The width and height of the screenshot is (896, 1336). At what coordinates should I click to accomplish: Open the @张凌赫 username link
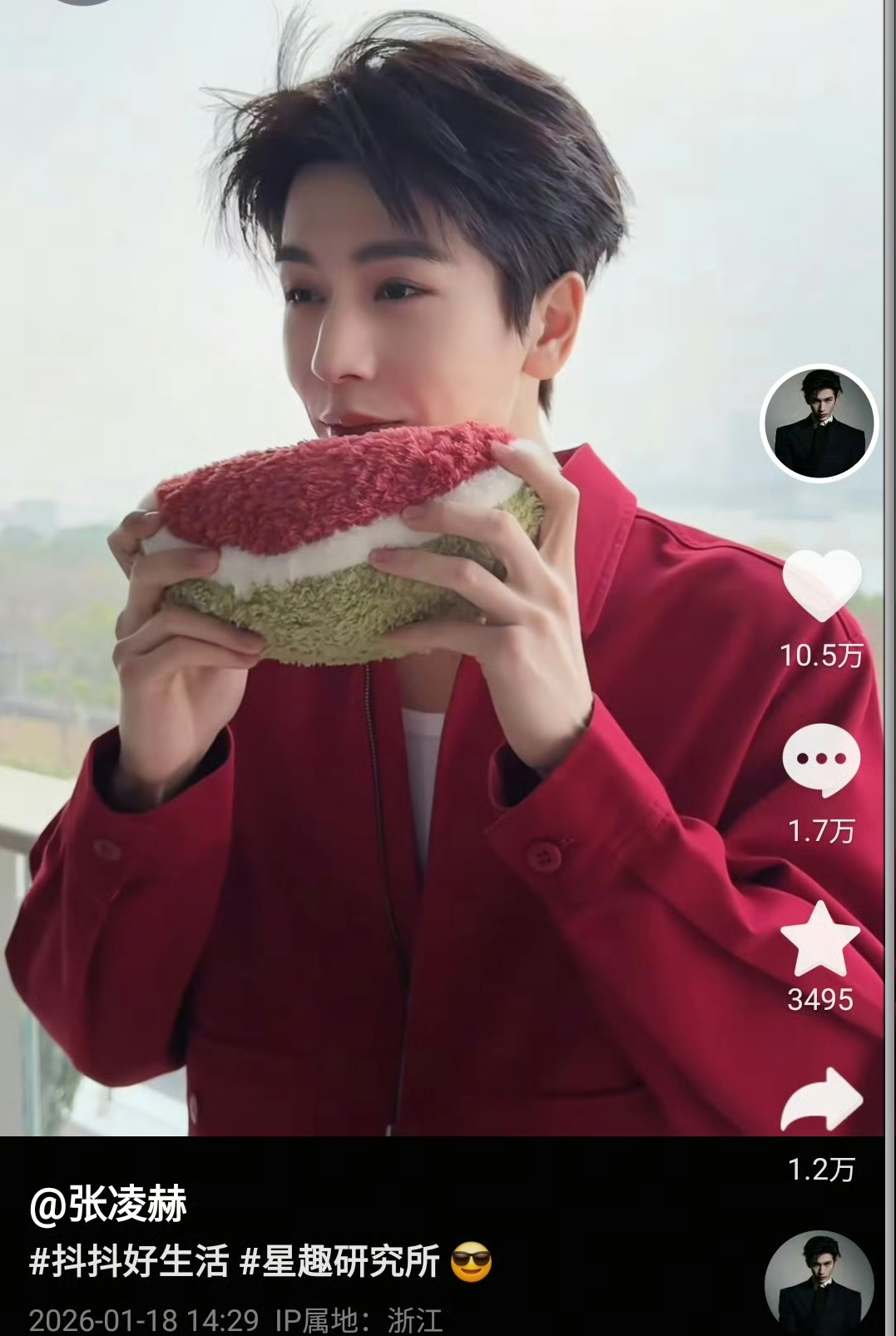(x=108, y=1205)
